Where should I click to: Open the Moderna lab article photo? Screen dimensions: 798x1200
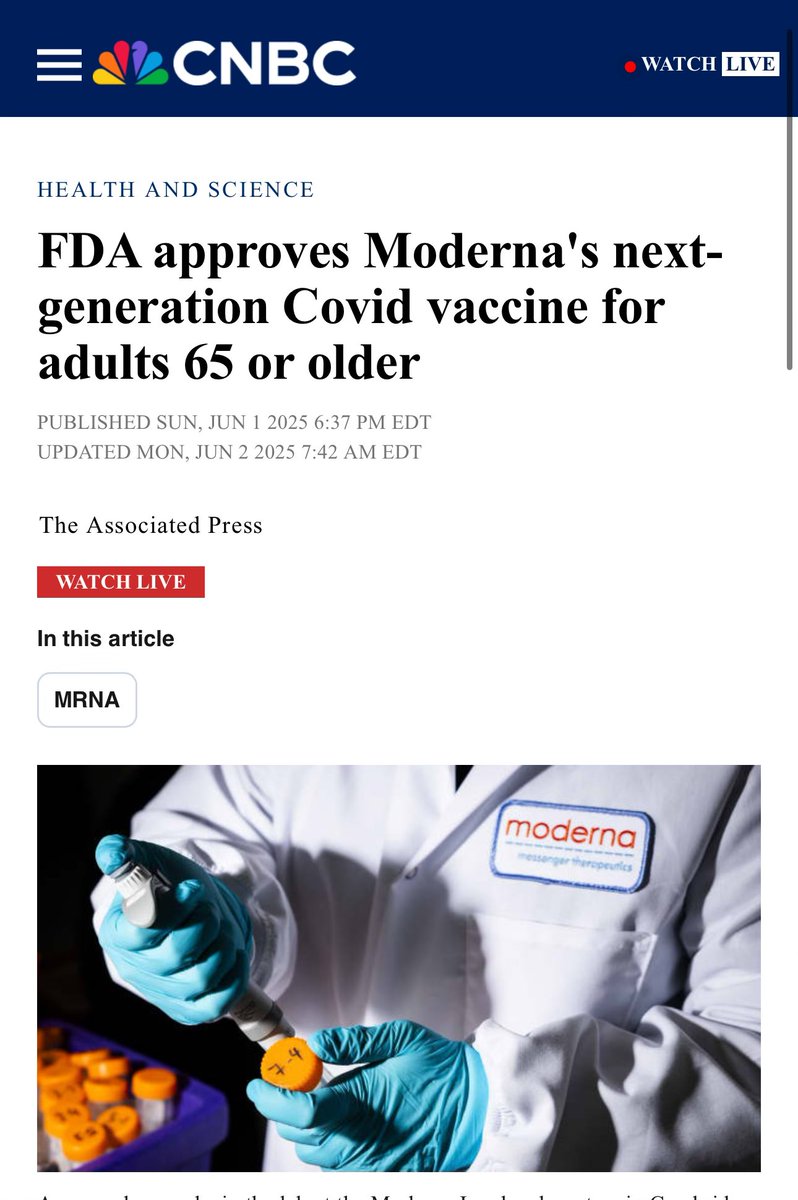pyautogui.click(x=399, y=967)
